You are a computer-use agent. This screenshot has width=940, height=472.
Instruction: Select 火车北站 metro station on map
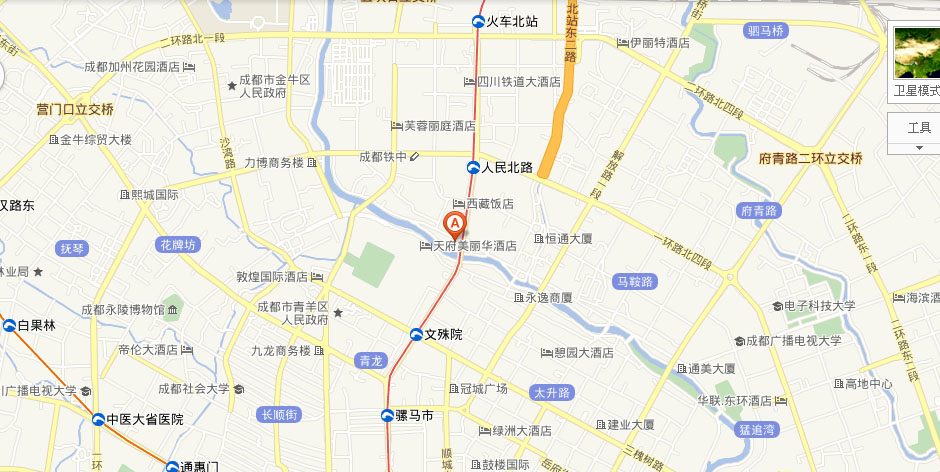tap(480, 21)
